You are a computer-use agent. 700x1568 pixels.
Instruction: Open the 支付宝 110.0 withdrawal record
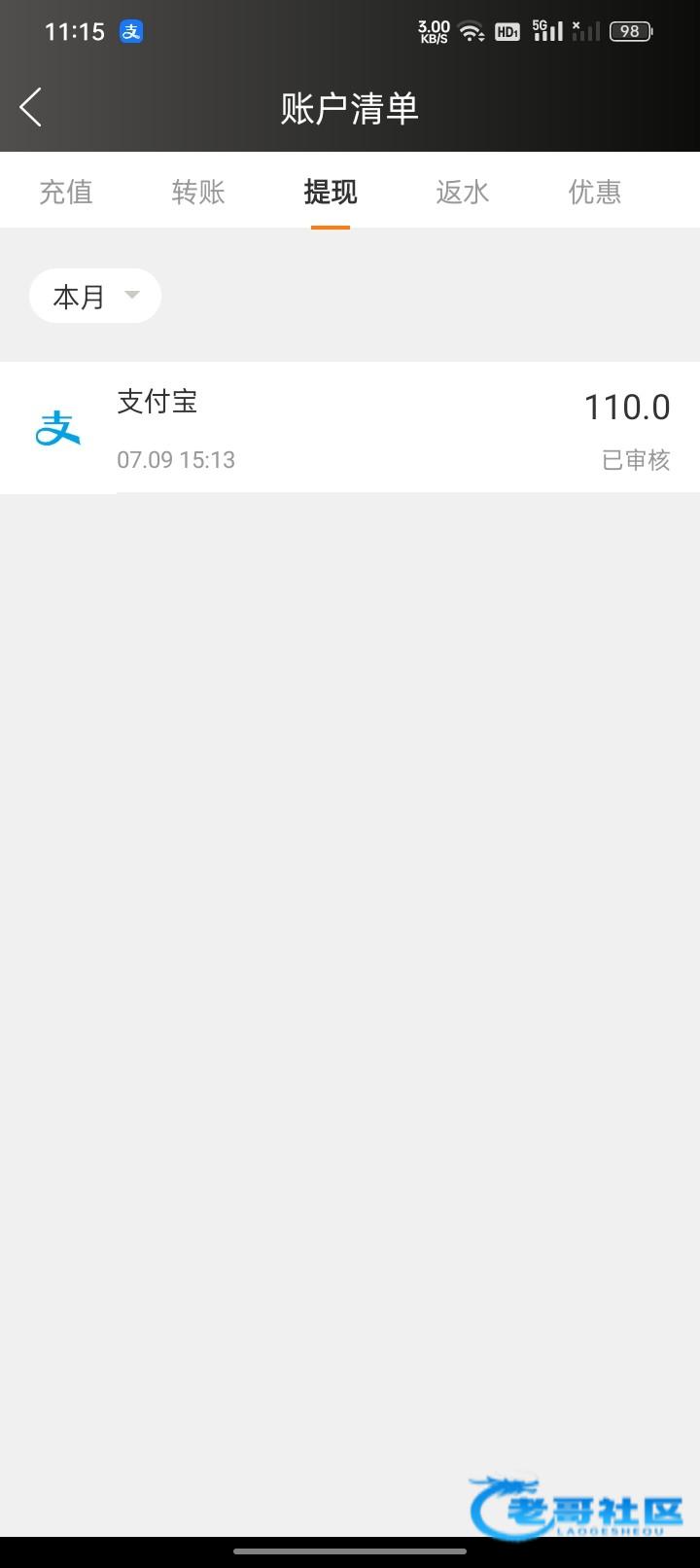pos(350,428)
